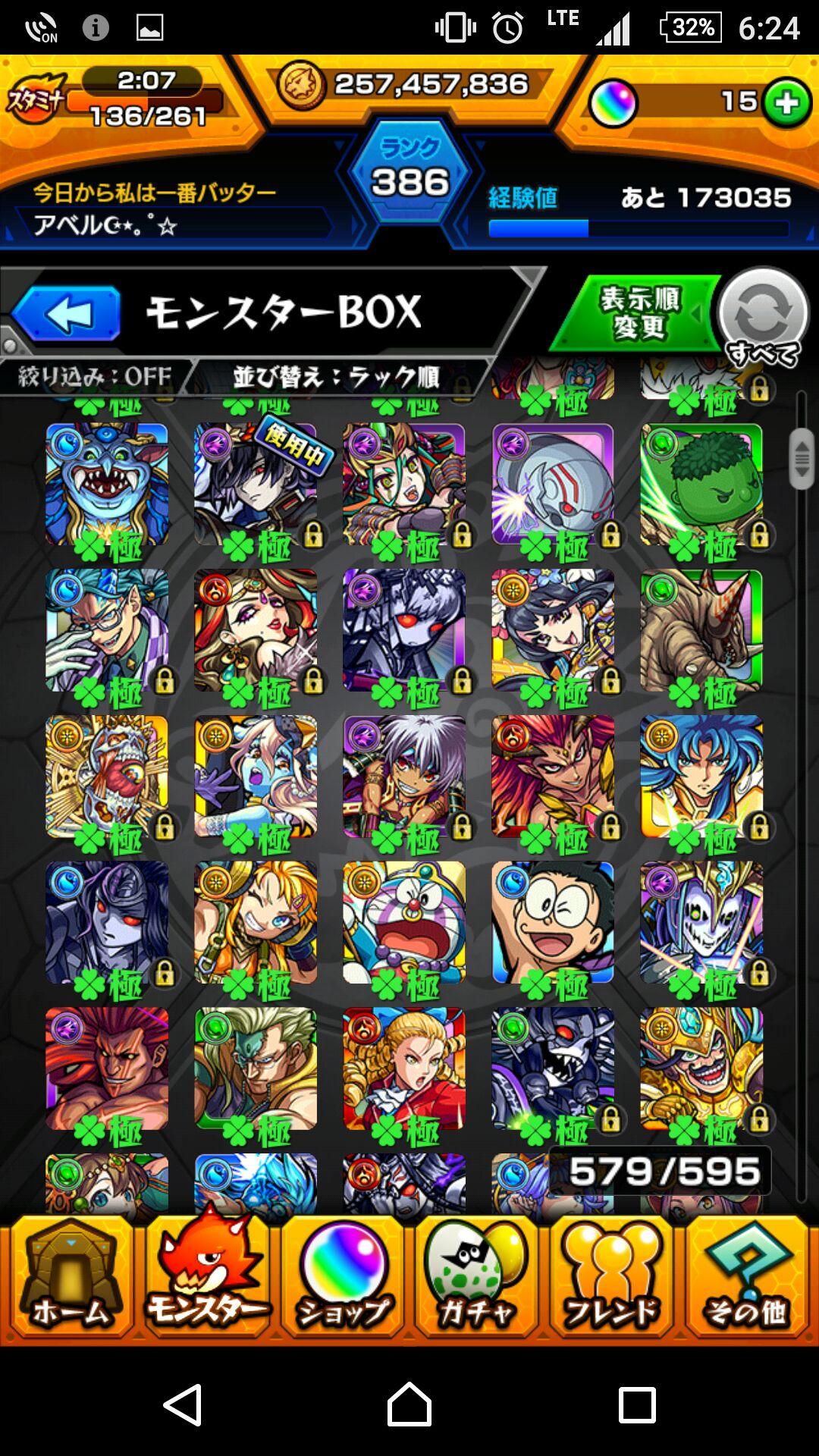Open the ホーム tab
This screenshot has width=819, height=1456.
point(70,1278)
